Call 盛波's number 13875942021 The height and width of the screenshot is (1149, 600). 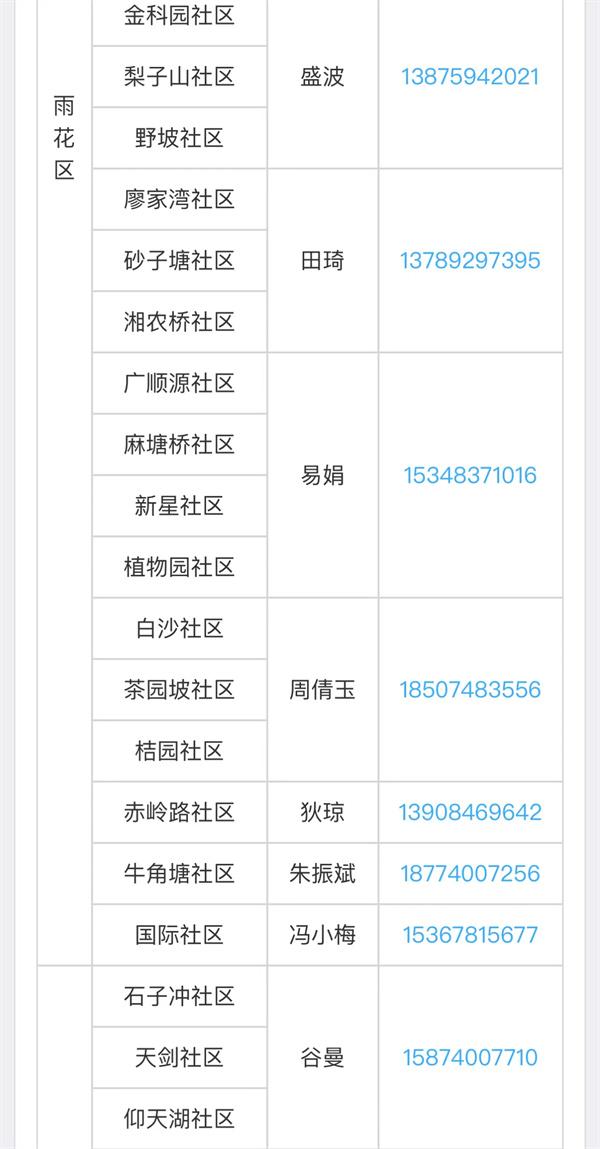coord(470,77)
